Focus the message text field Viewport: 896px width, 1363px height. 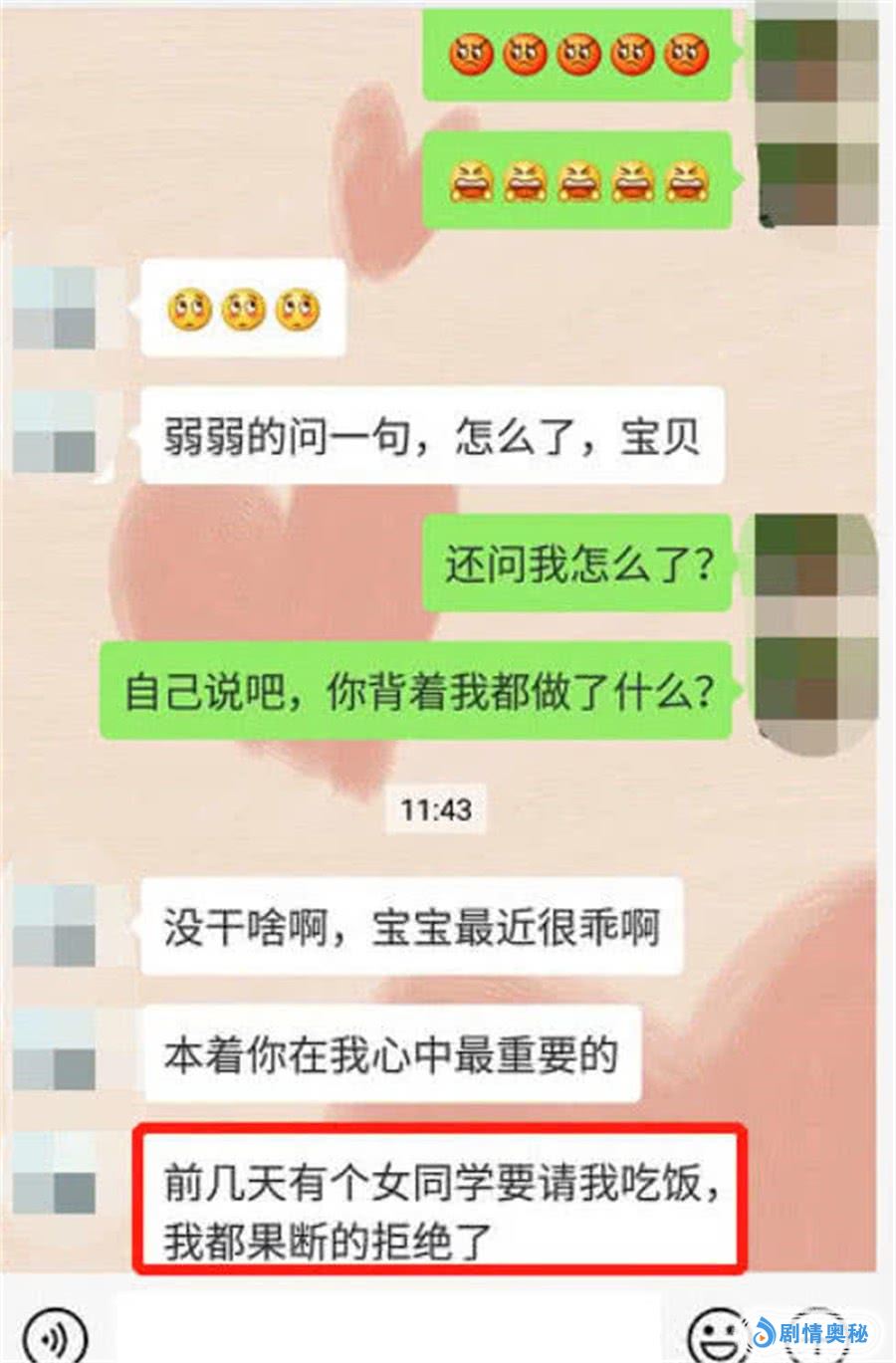388,1332
